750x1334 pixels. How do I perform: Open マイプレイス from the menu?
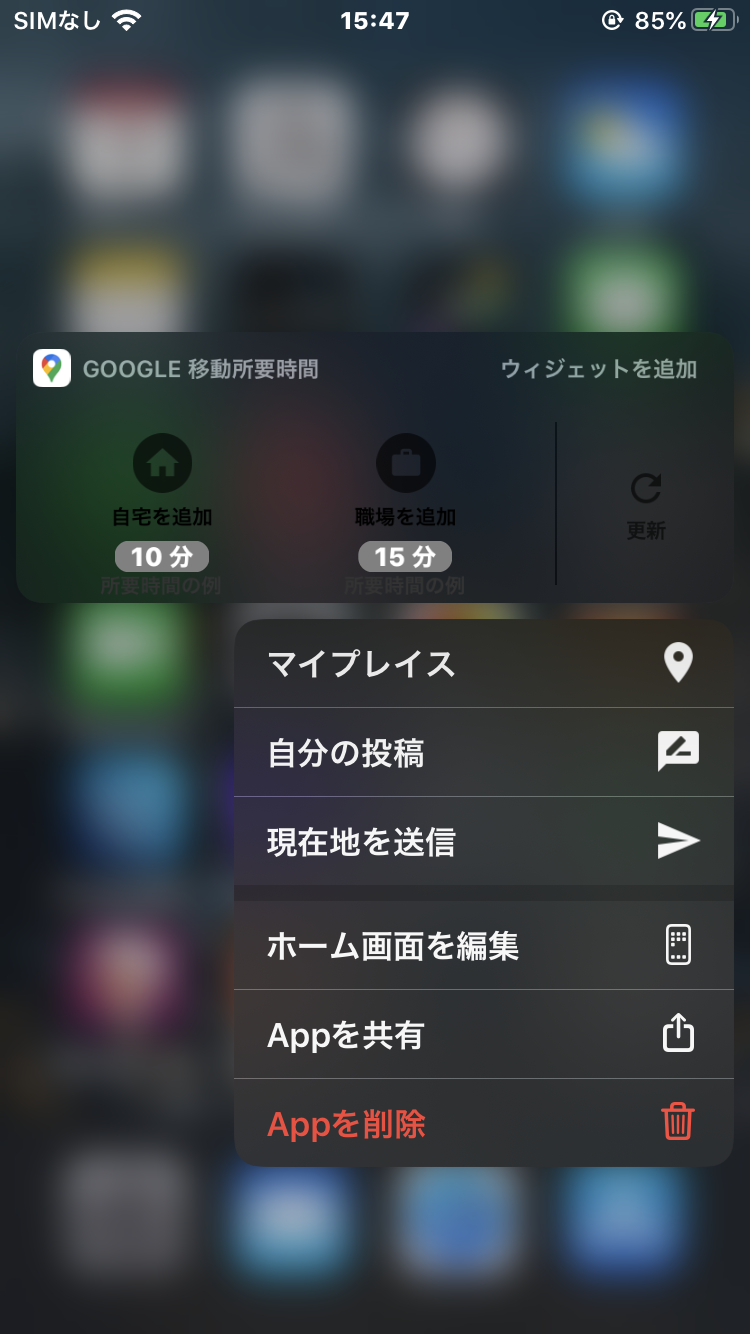(x=484, y=664)
